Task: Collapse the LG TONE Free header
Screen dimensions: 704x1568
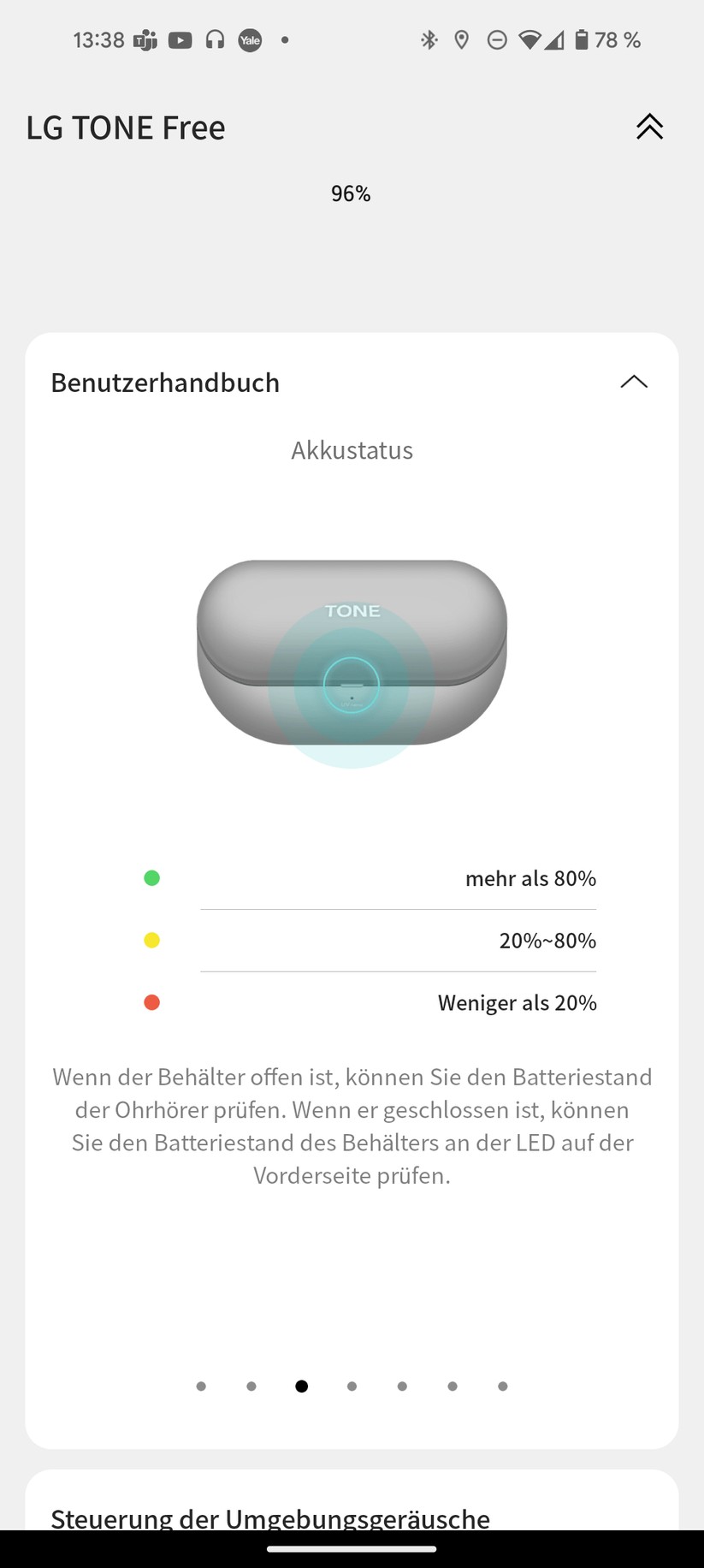Action: (x=649, y=127)
